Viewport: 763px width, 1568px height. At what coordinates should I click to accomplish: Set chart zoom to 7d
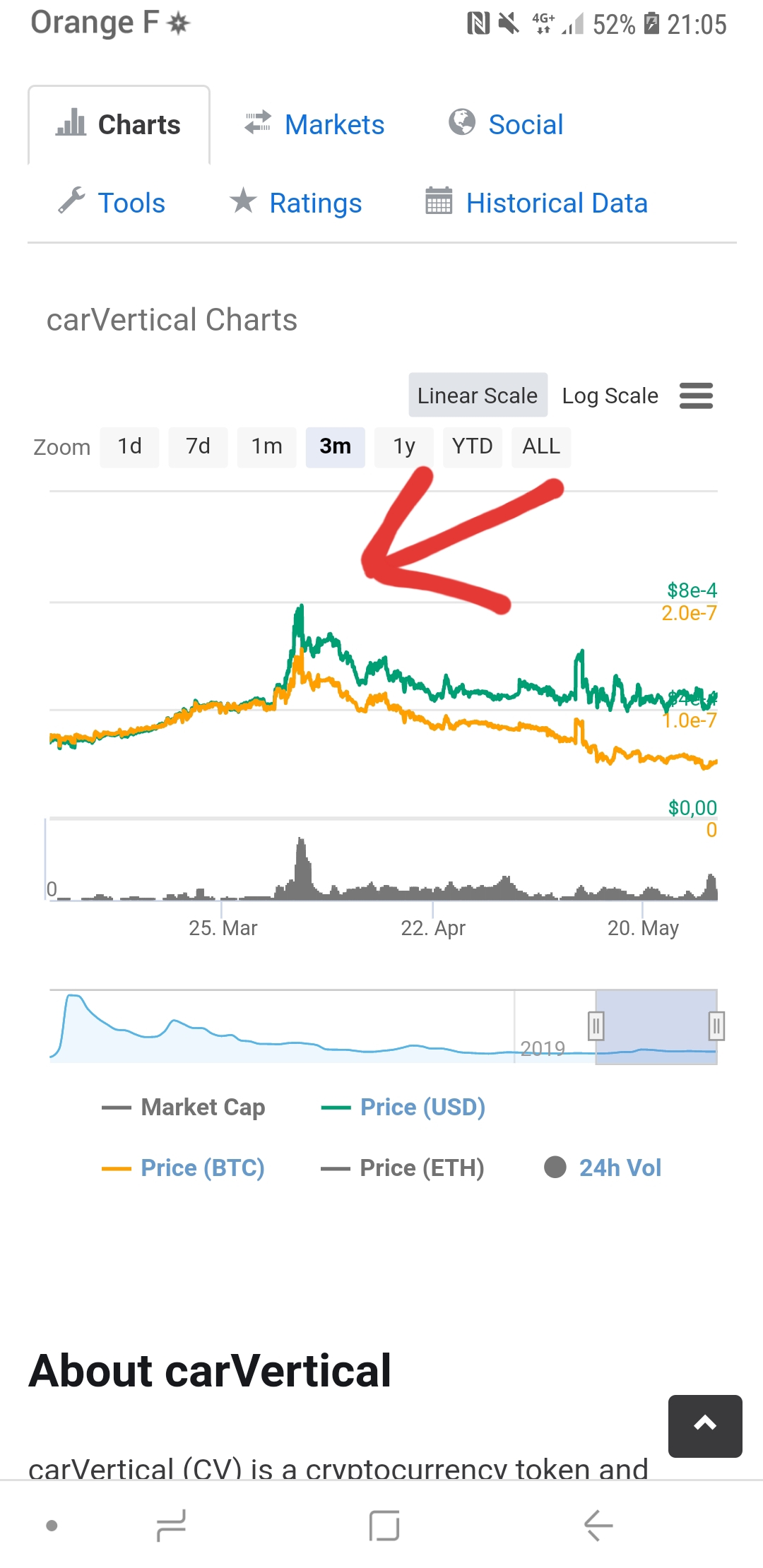[x=198, y=446]
